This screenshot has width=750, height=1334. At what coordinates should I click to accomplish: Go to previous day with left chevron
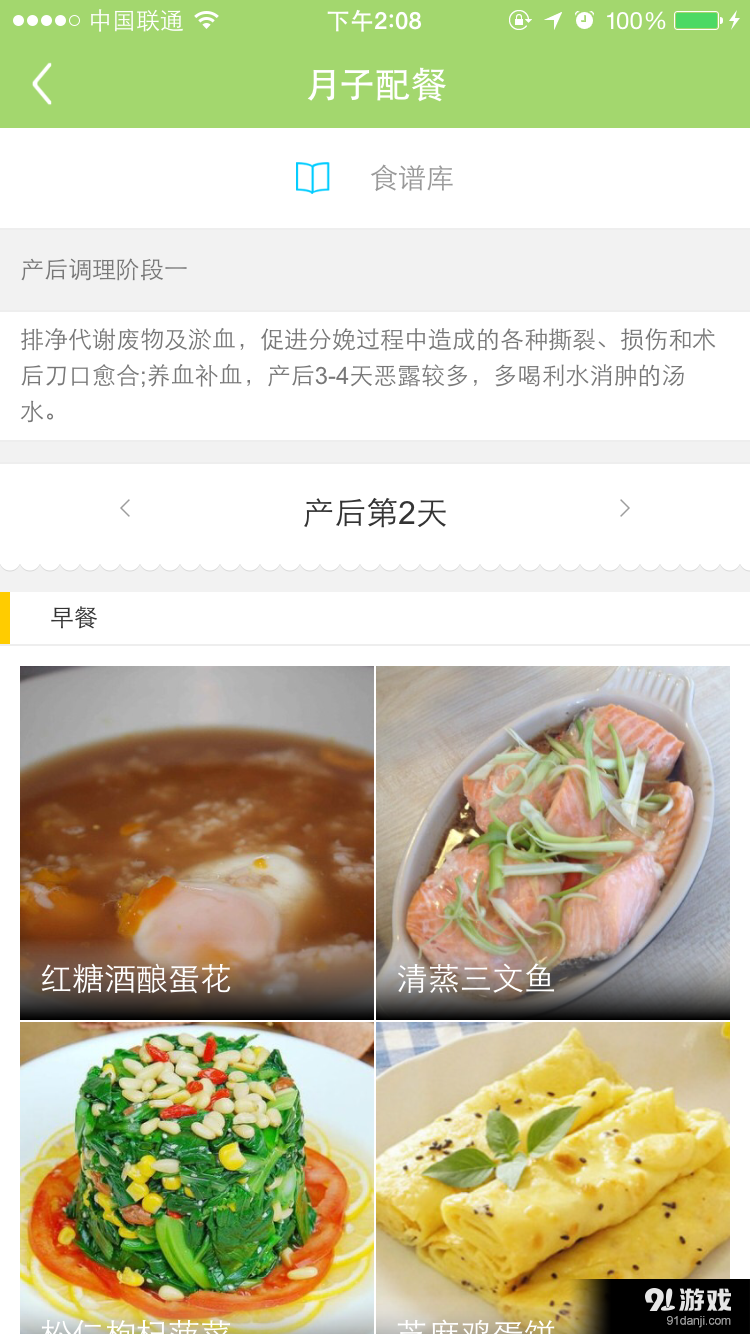tap(124, 508)
